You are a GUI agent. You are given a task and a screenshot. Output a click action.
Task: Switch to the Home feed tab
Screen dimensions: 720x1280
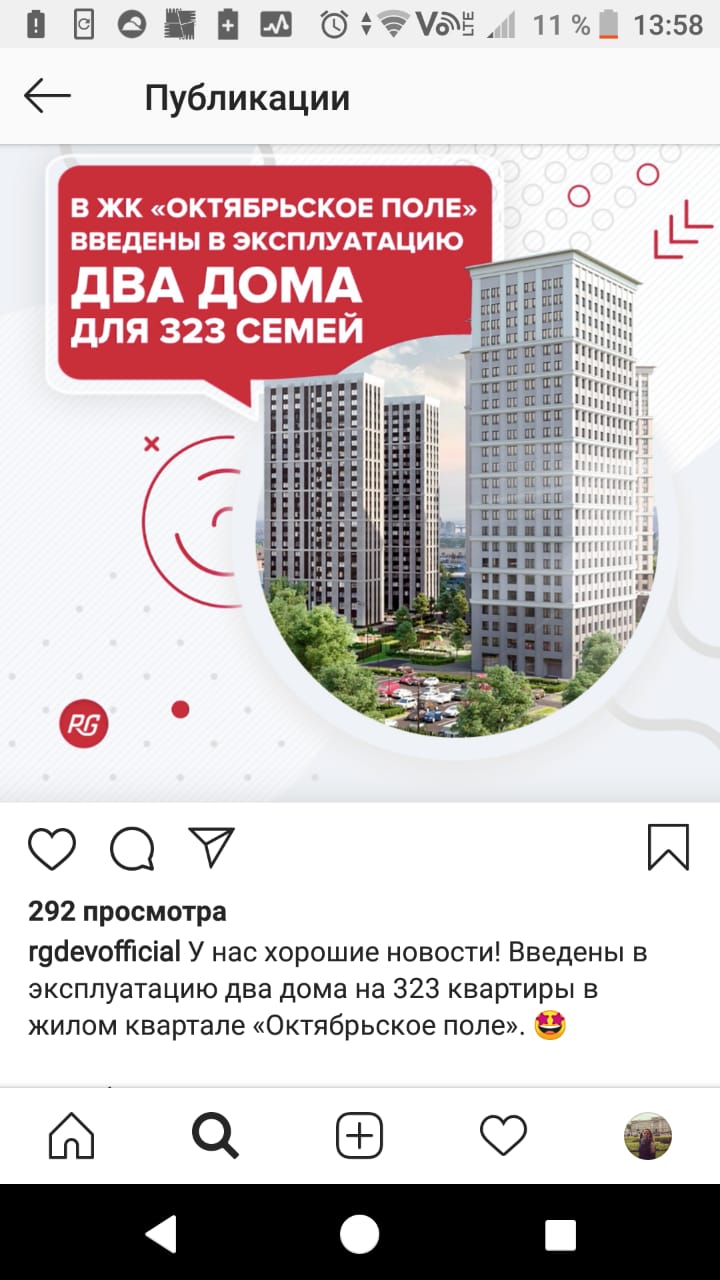[x=72, y=1135]
